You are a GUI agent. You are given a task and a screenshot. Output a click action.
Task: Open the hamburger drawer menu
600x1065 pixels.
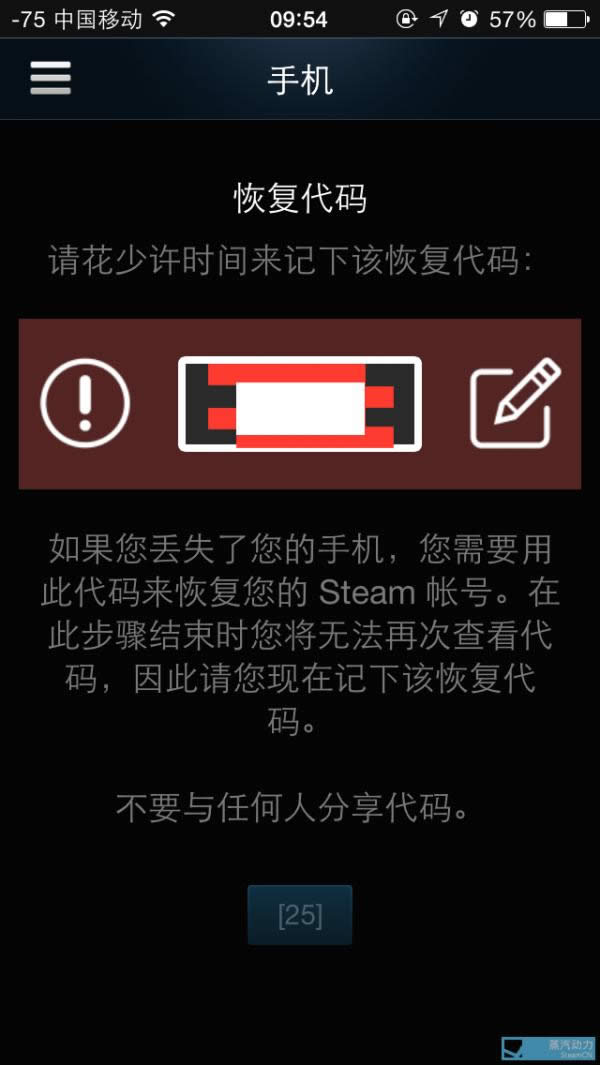(50, 78)
